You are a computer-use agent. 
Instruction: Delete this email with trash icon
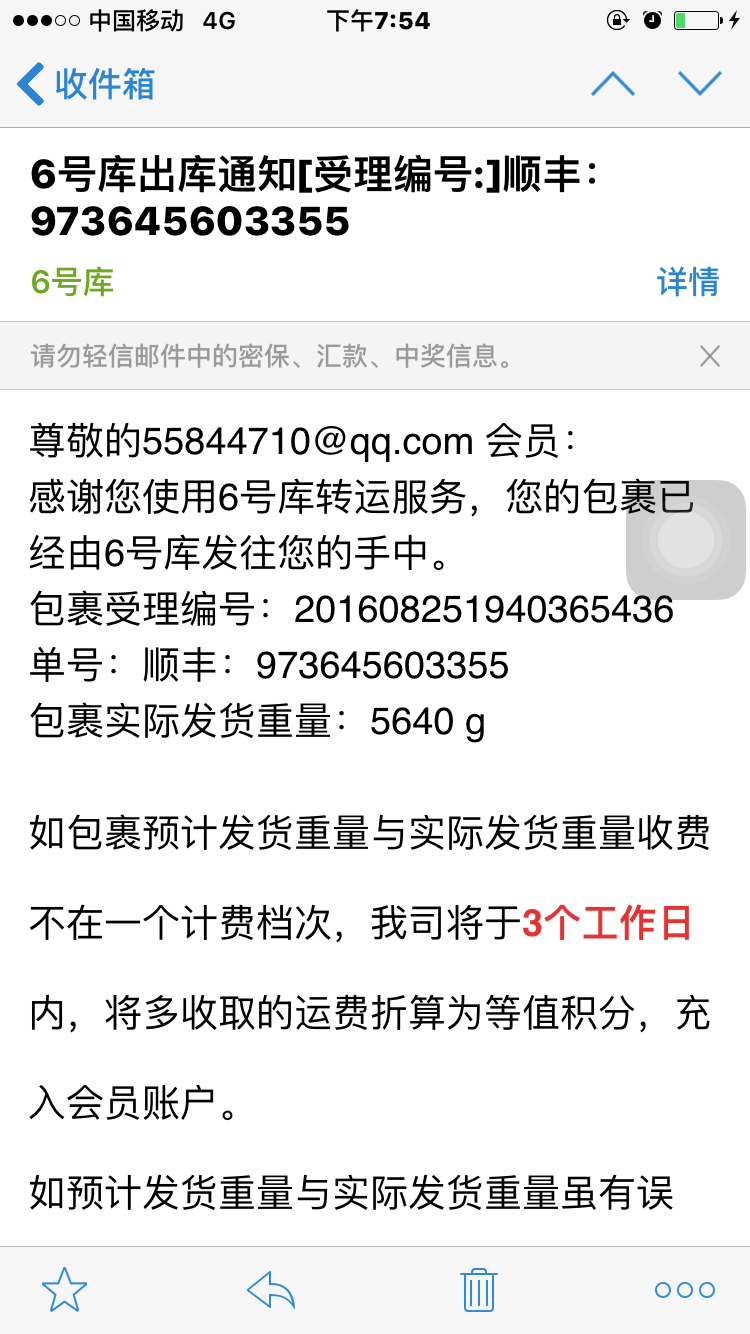pos(479,1290)
